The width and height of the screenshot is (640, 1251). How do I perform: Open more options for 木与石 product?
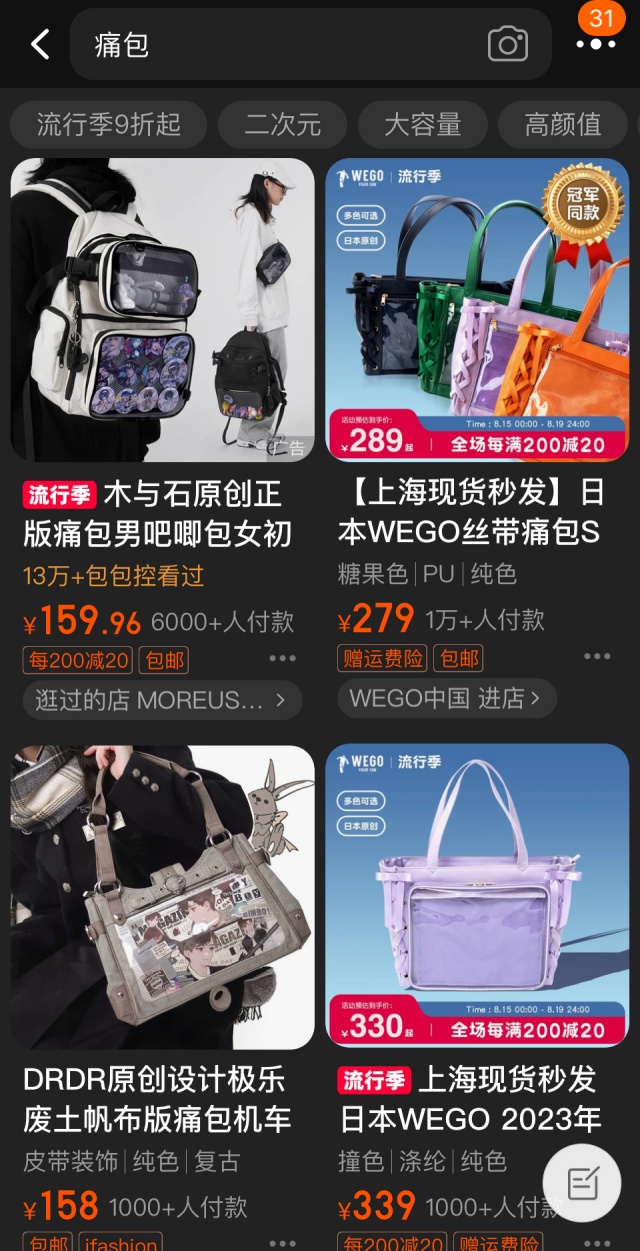coord(283,658)
